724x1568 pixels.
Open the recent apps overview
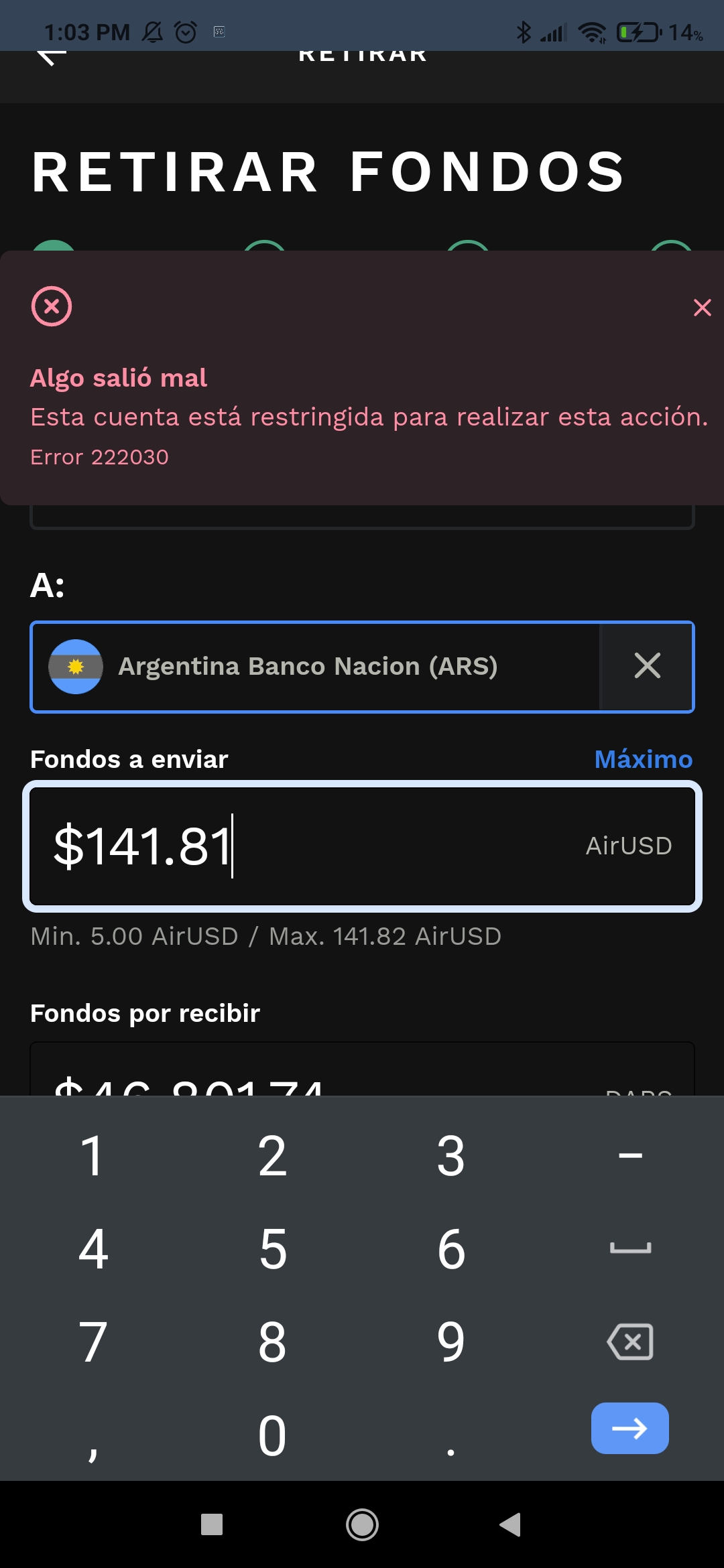click(x=212, y=1524)
